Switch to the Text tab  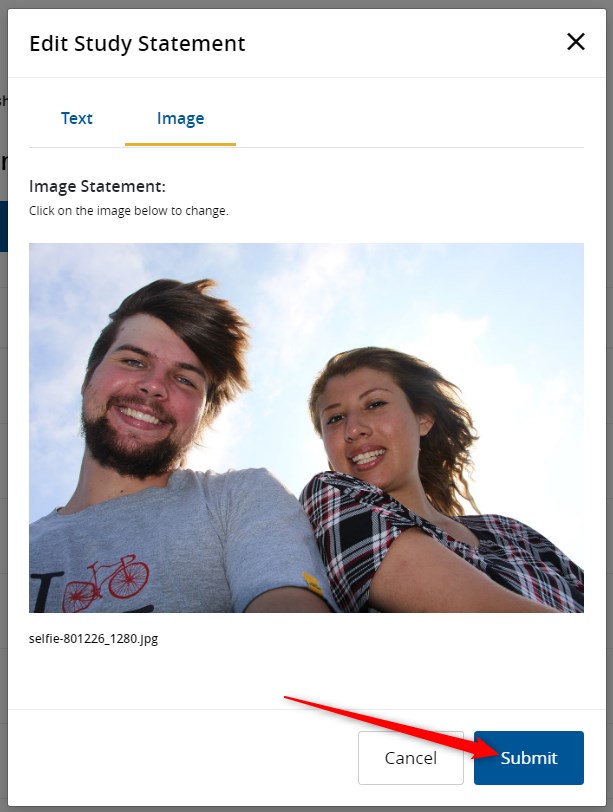pos(77,118)
